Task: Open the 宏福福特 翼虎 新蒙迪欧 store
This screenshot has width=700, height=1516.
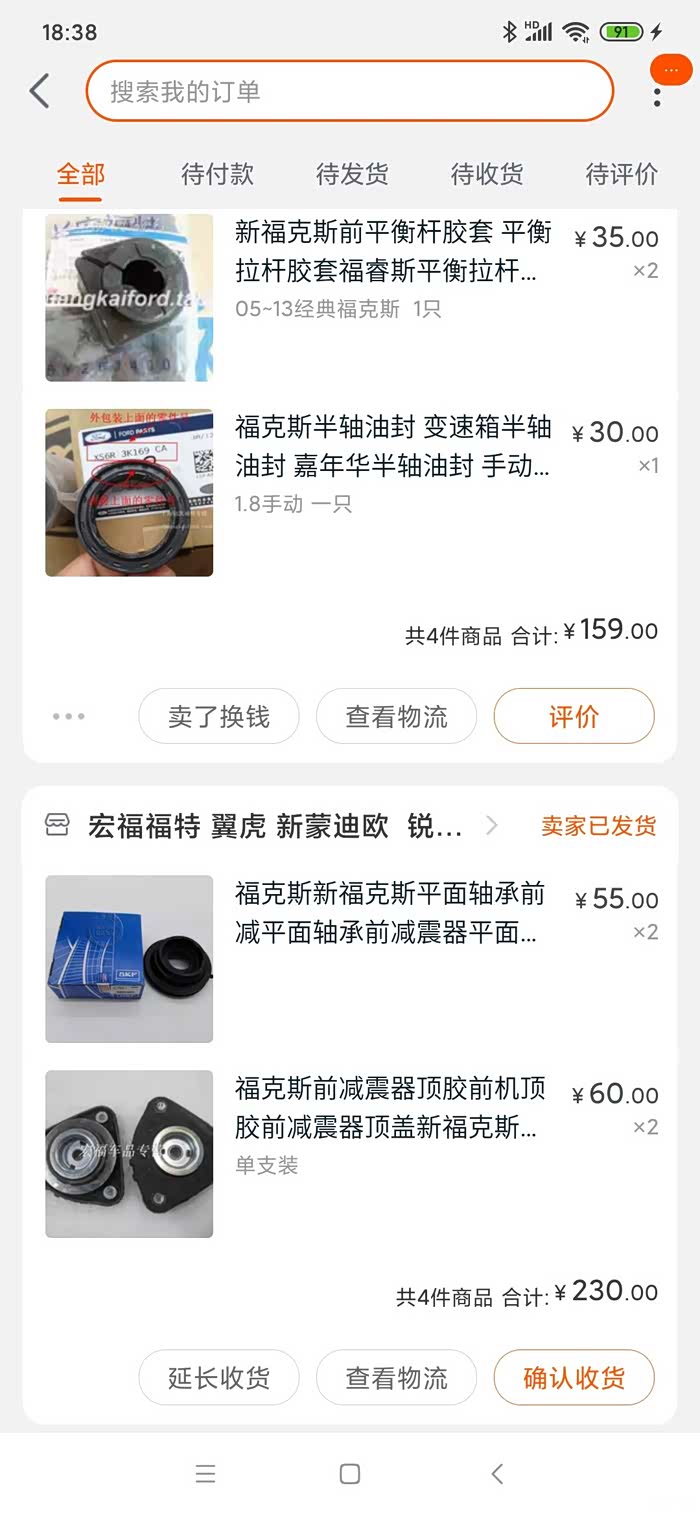Action: point(275,826)
